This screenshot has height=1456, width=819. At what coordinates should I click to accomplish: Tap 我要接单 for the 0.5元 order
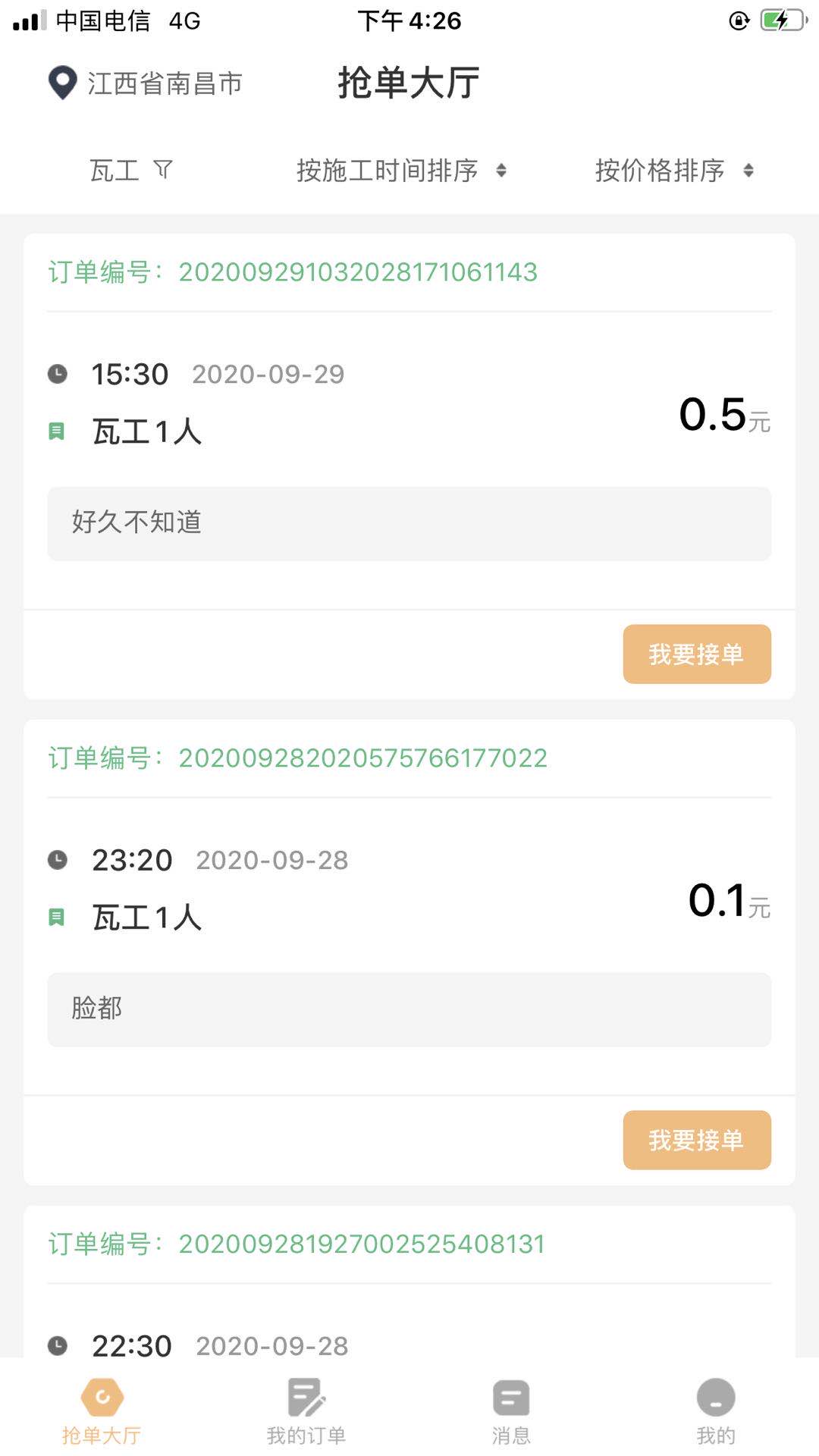[x=696, y=654]
